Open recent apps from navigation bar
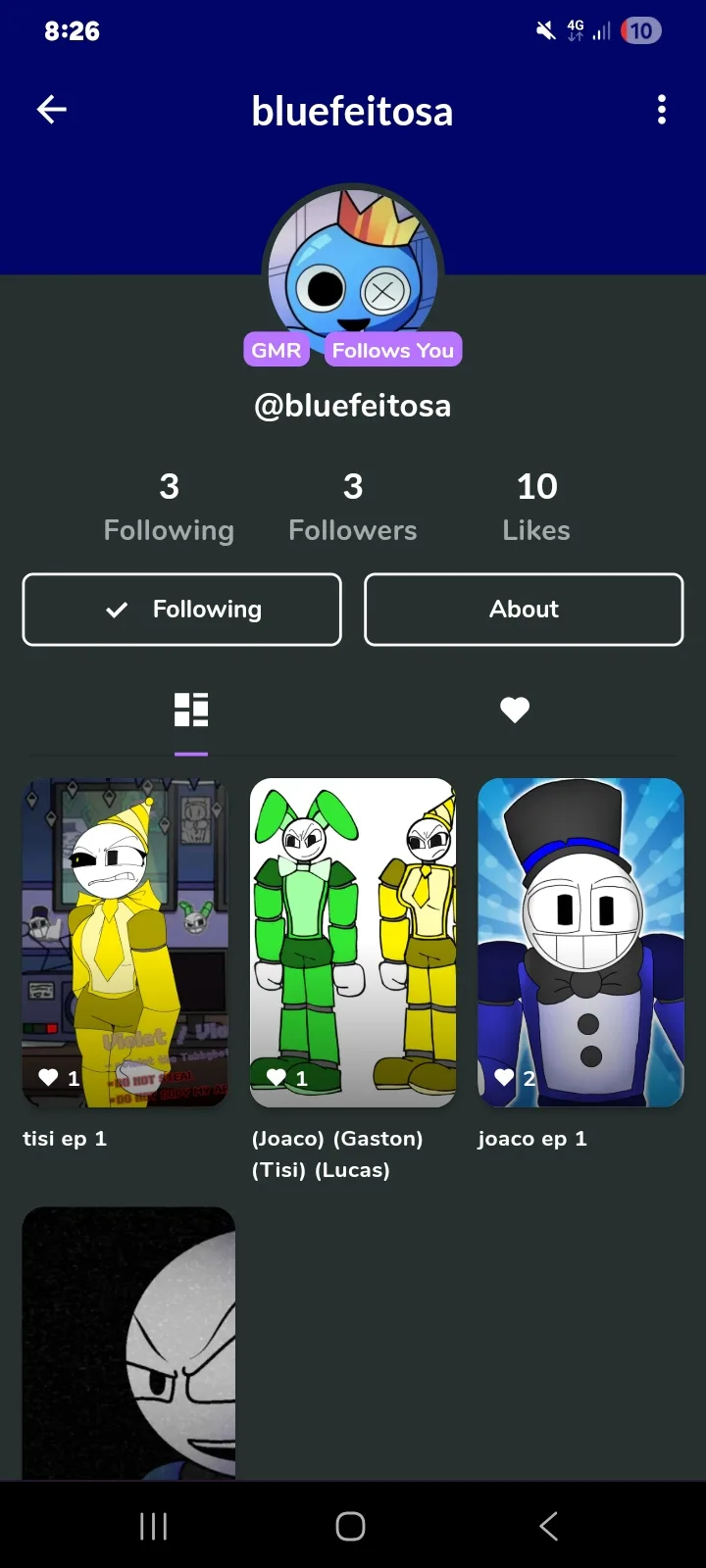706x1568 pixels. (x=154, y=1526)
